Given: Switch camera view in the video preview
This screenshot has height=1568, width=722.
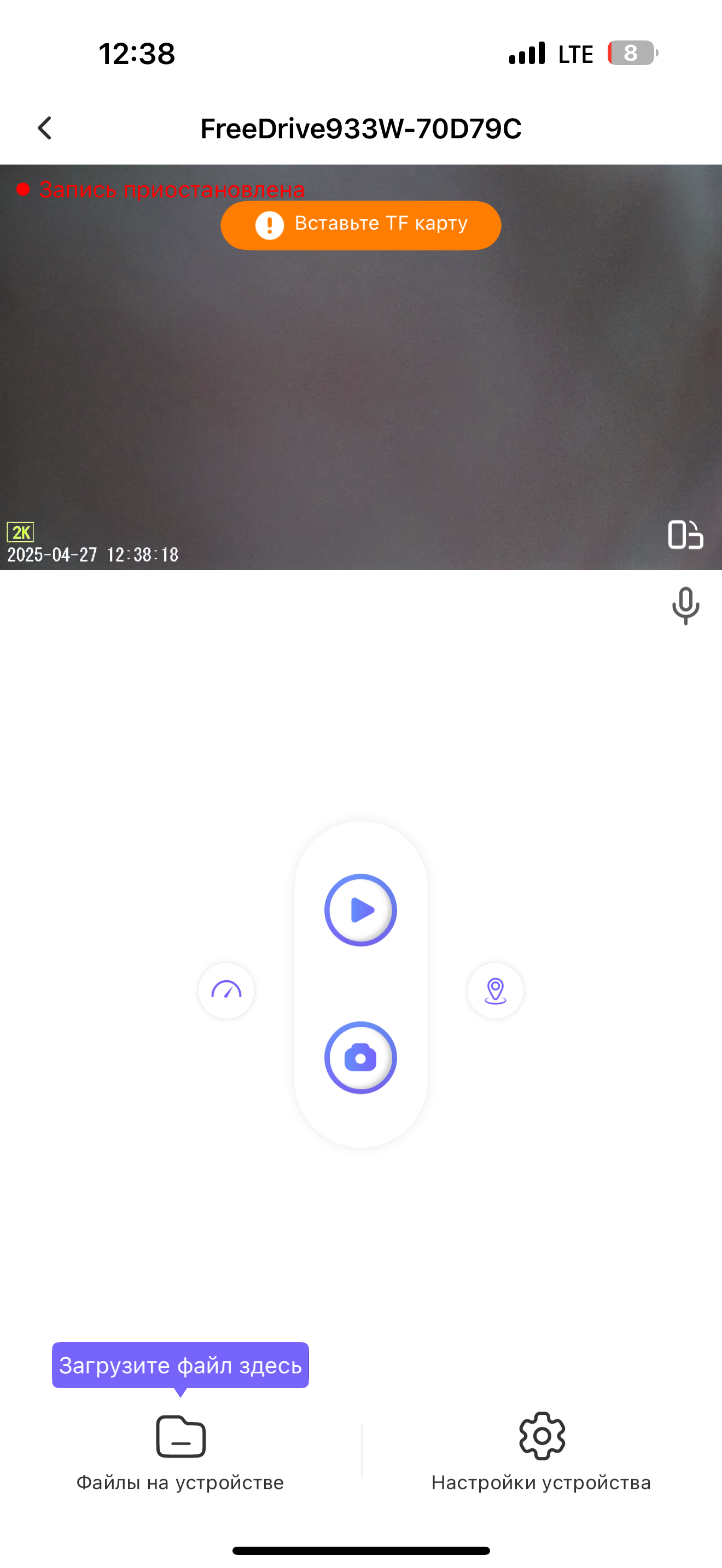Looking at the screenshot, I should (x=685, y=535).
